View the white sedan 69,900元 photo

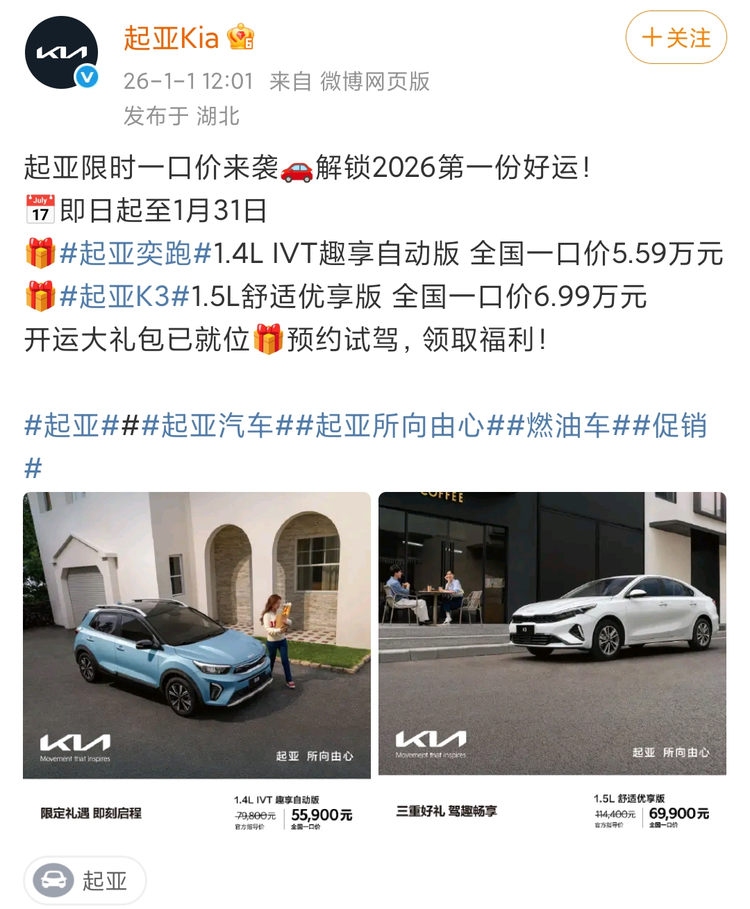pos(552,662)
